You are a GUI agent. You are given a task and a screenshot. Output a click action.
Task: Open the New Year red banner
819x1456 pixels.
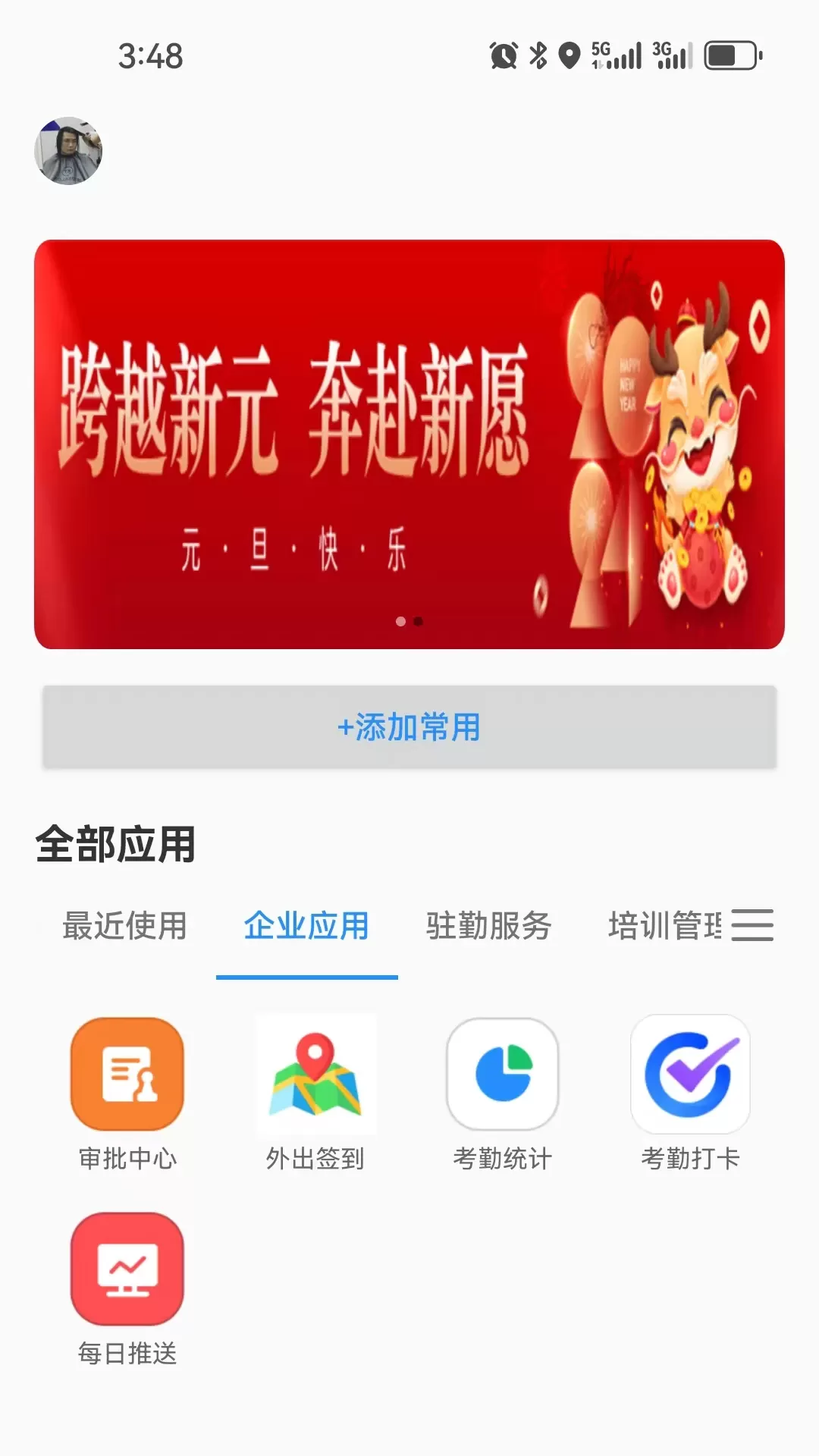(409, 444)
